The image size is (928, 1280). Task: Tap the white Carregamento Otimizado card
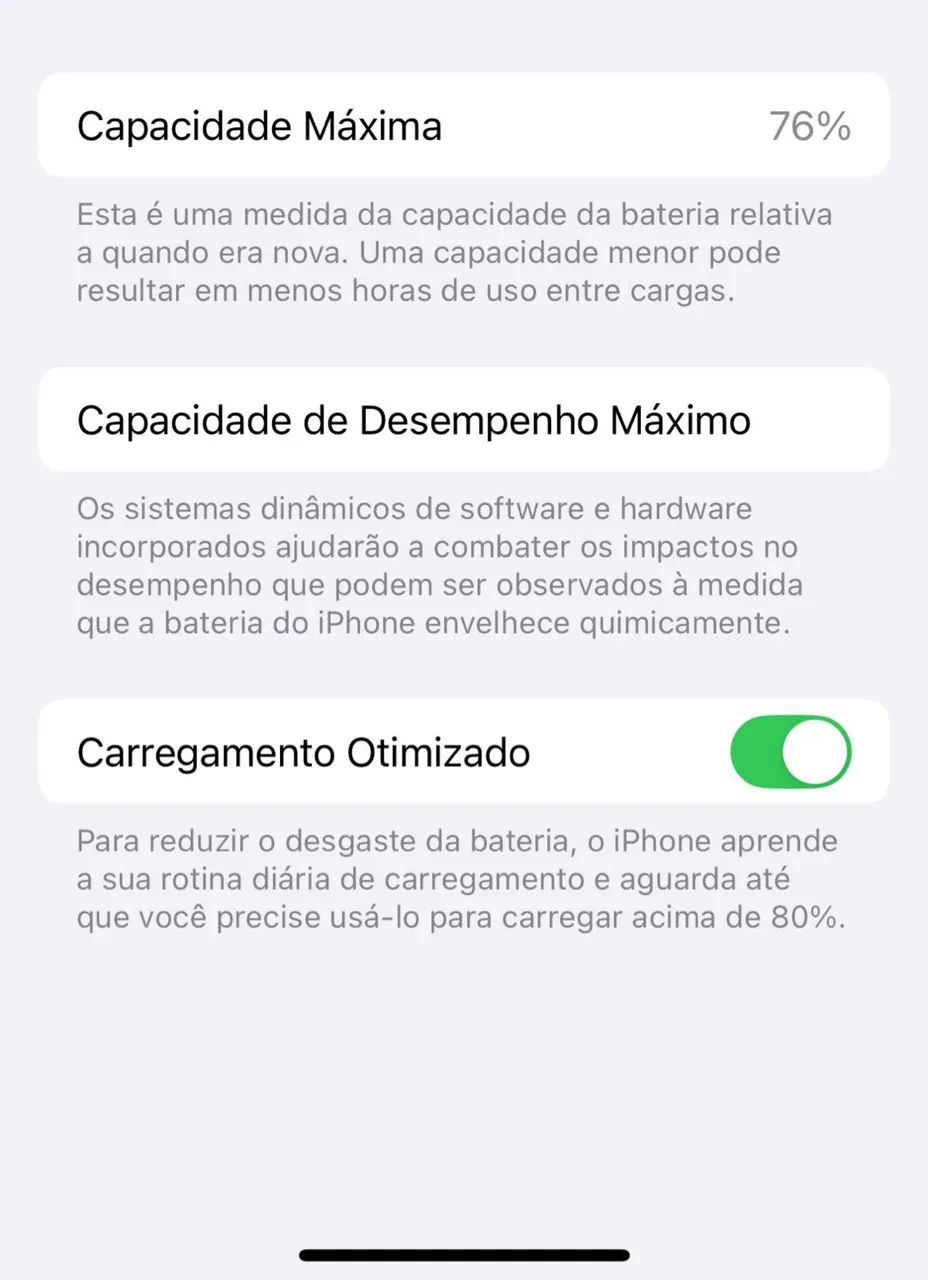pos(463,752)
